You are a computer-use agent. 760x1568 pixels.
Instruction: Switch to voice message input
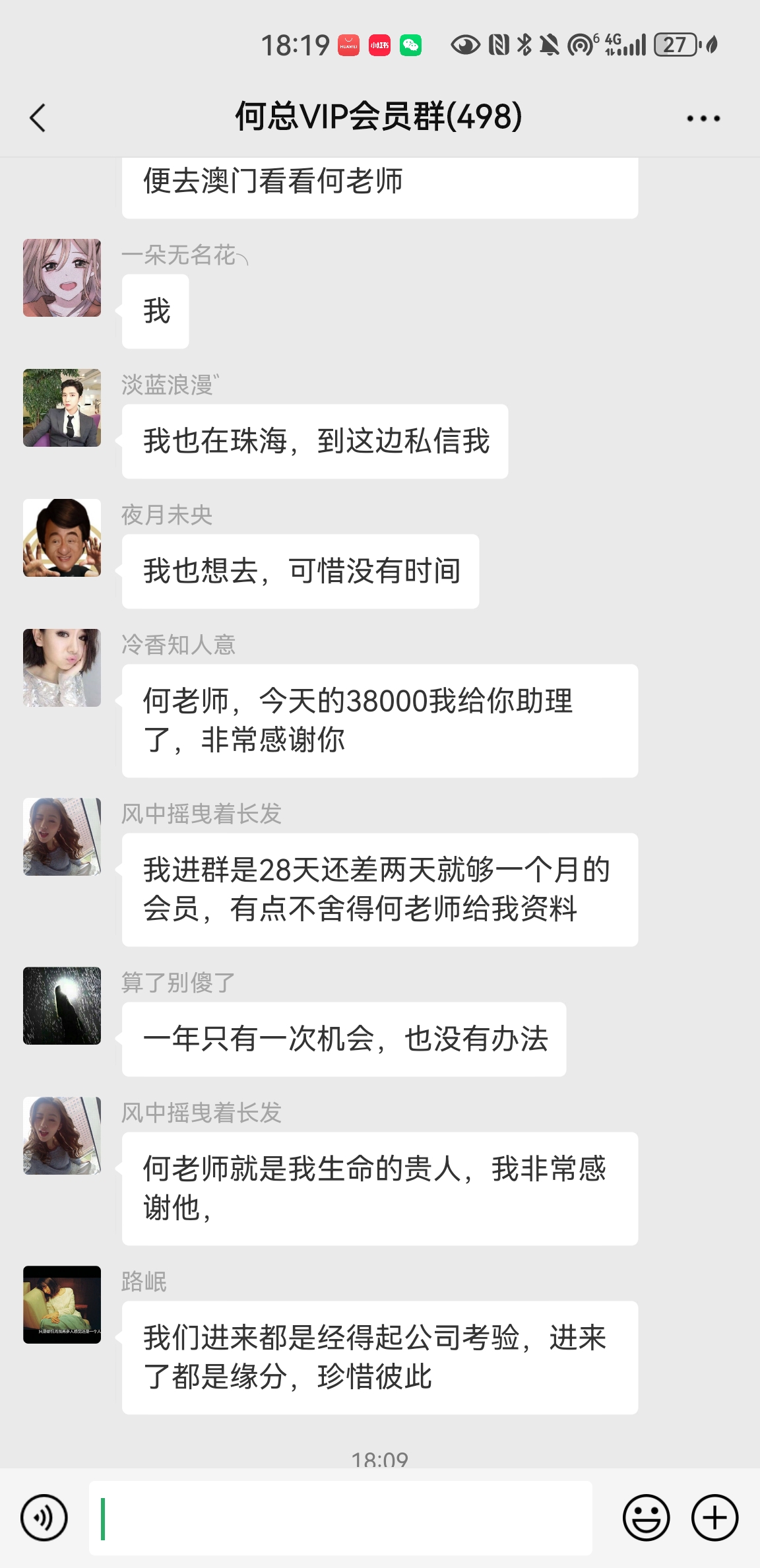pos(44,1518)
